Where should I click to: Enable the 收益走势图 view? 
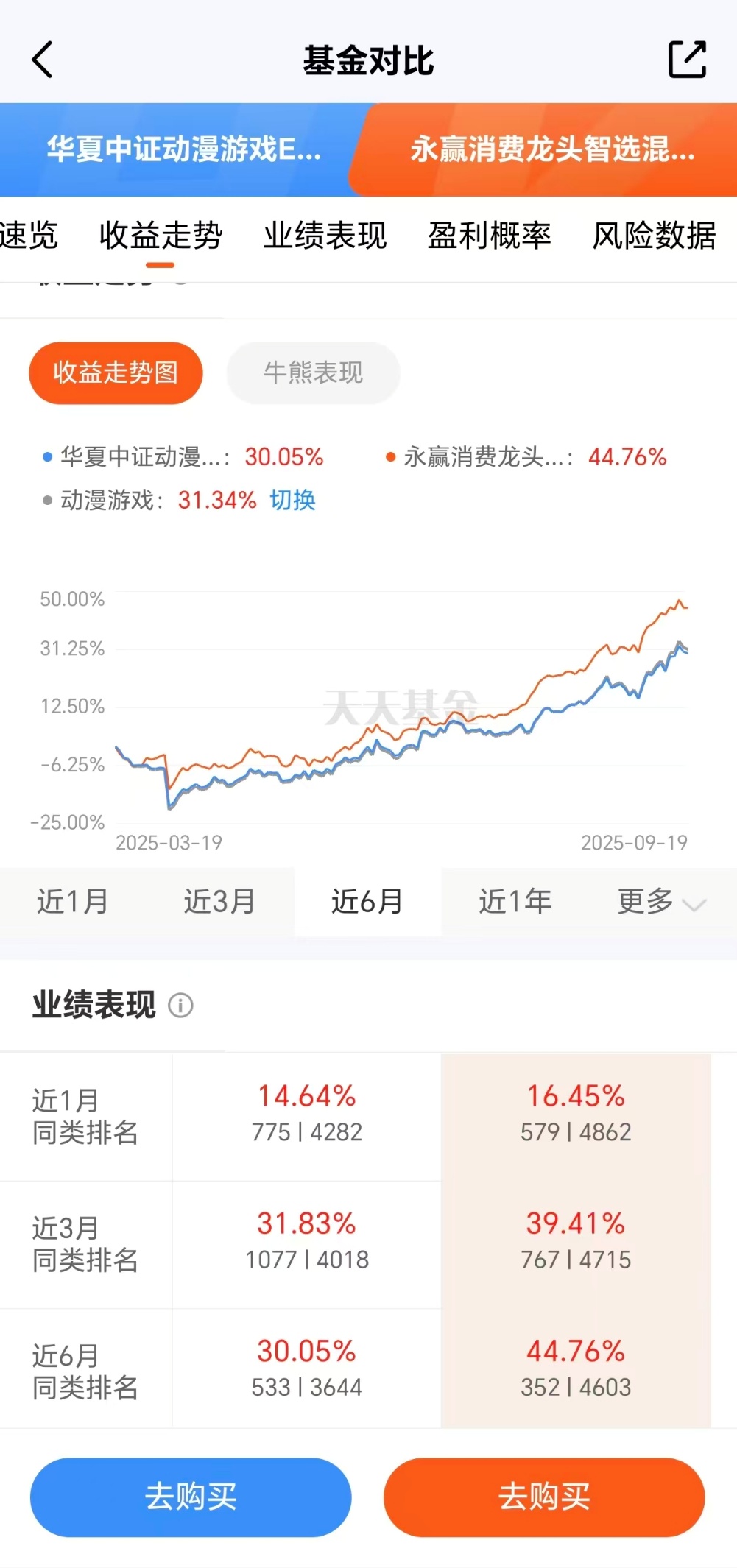pyautogui.click(x=115, y=372)
